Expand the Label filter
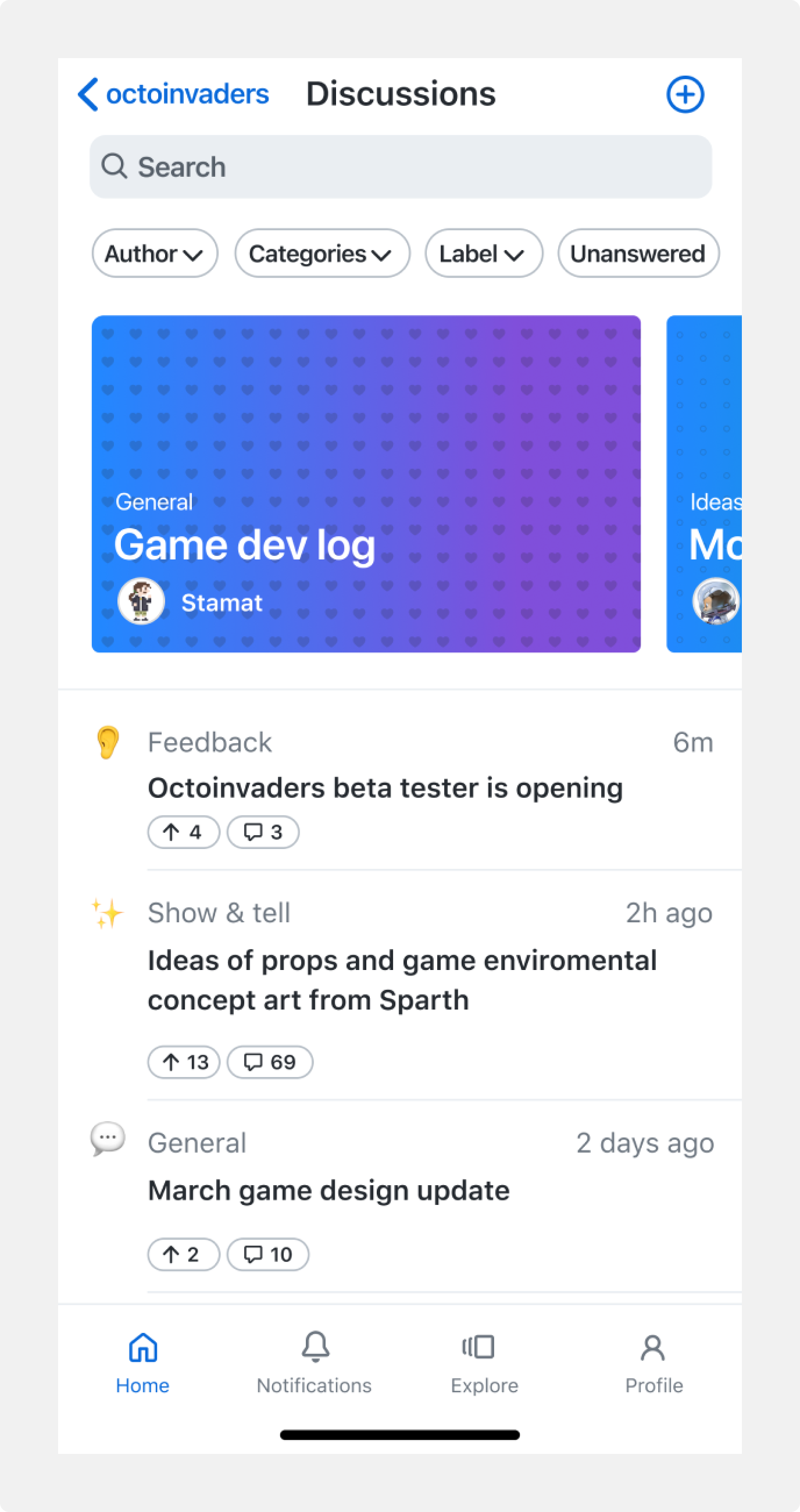The width and height of the screenshot is (800, 1512). (x=483, y=254)
